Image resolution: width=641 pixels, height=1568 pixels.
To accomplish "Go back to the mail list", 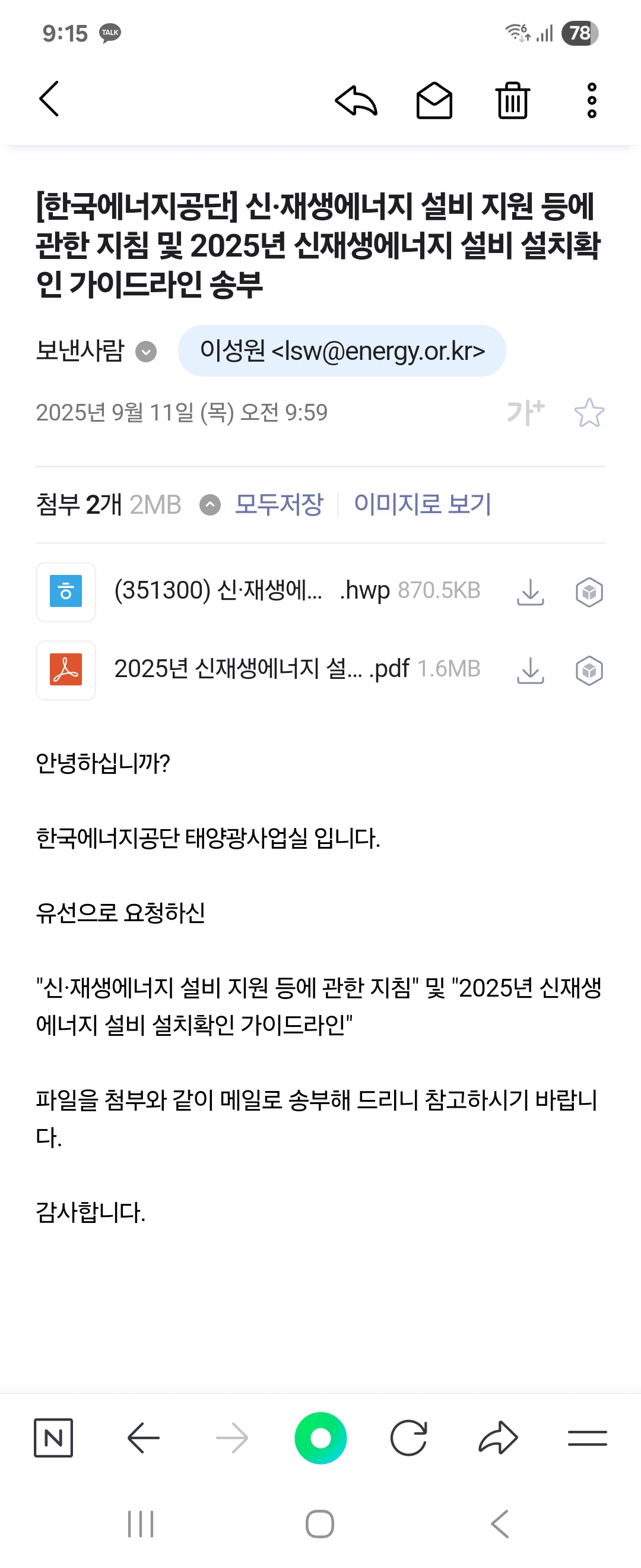I will pos(49,99).
